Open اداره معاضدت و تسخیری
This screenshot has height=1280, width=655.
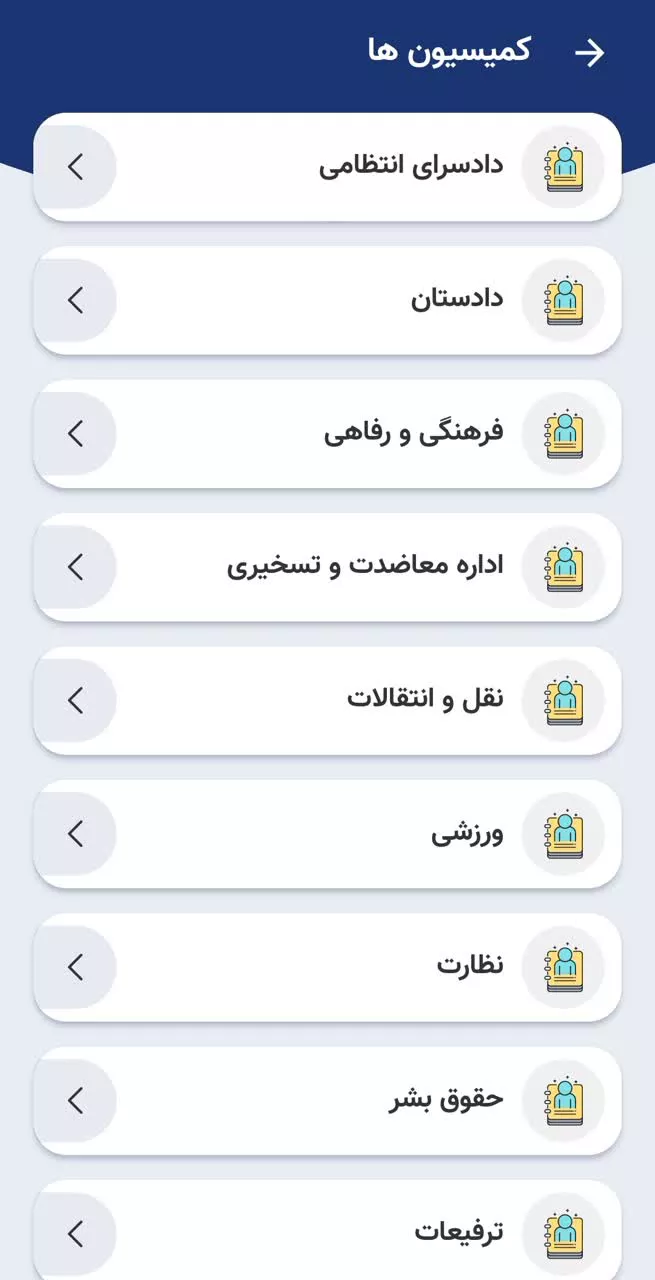(x=327, y=567)
